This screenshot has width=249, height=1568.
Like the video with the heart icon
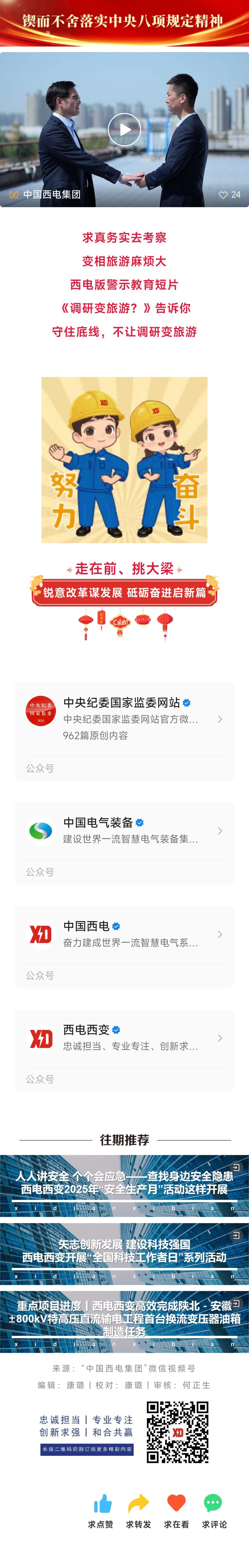[223, 195]
